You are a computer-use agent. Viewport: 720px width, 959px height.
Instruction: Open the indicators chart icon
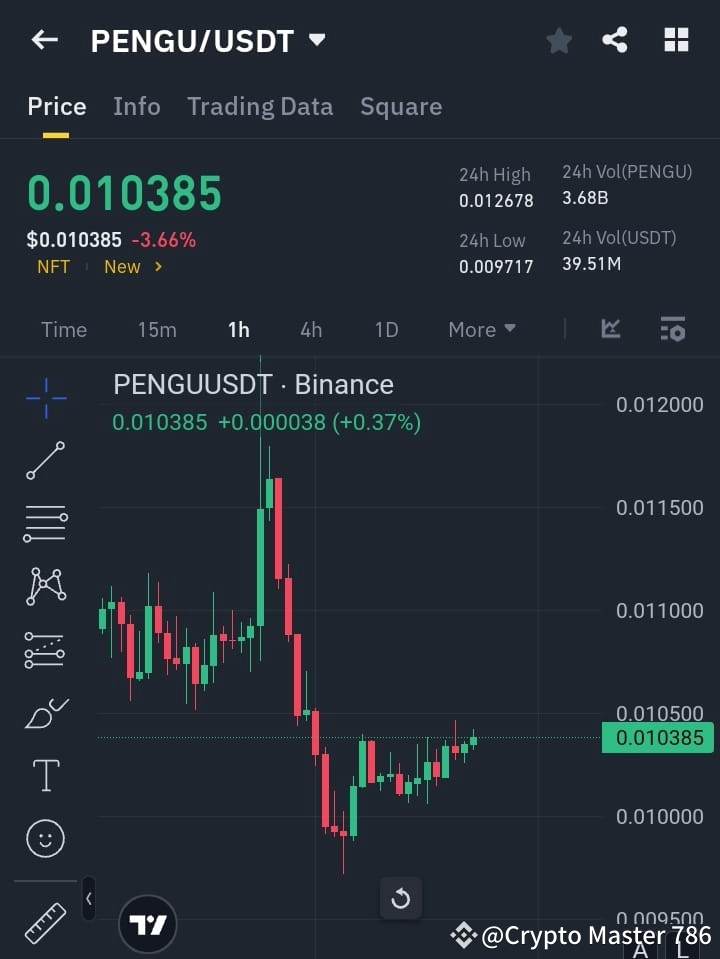(x=610, y=329)
